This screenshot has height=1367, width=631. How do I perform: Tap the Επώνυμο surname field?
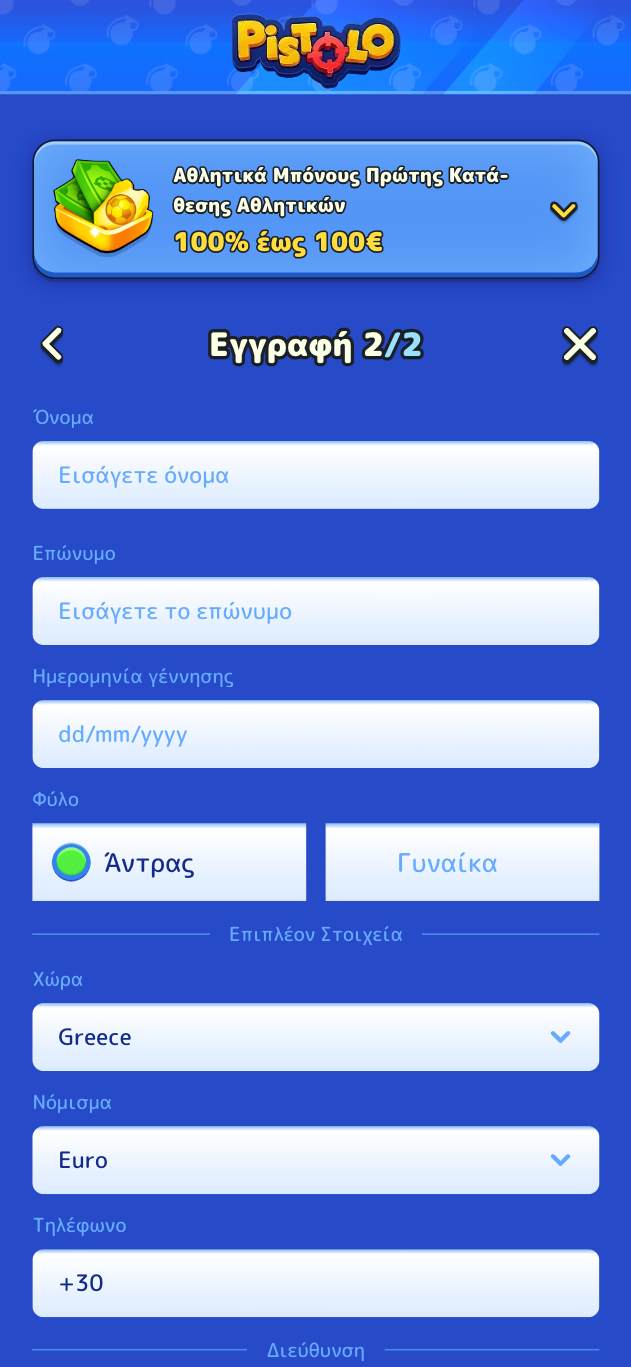coord(315,611)
